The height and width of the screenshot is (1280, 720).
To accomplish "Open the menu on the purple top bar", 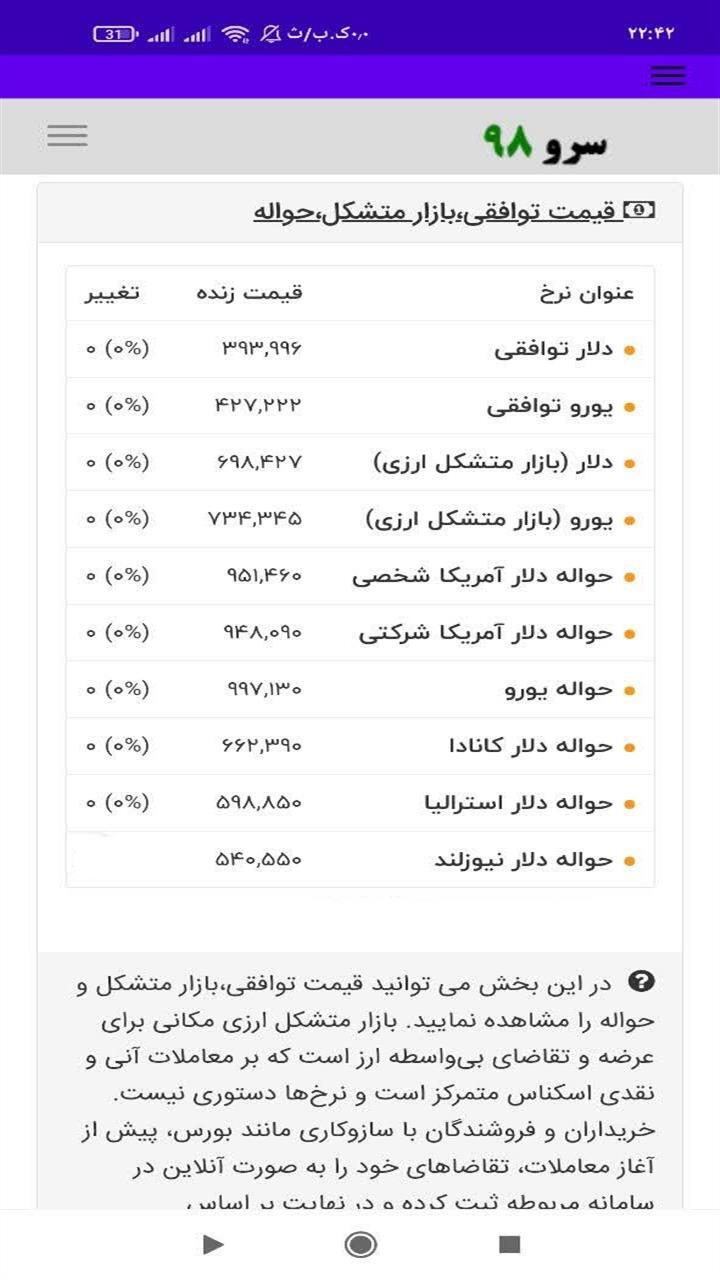I will tap(668, 76).
